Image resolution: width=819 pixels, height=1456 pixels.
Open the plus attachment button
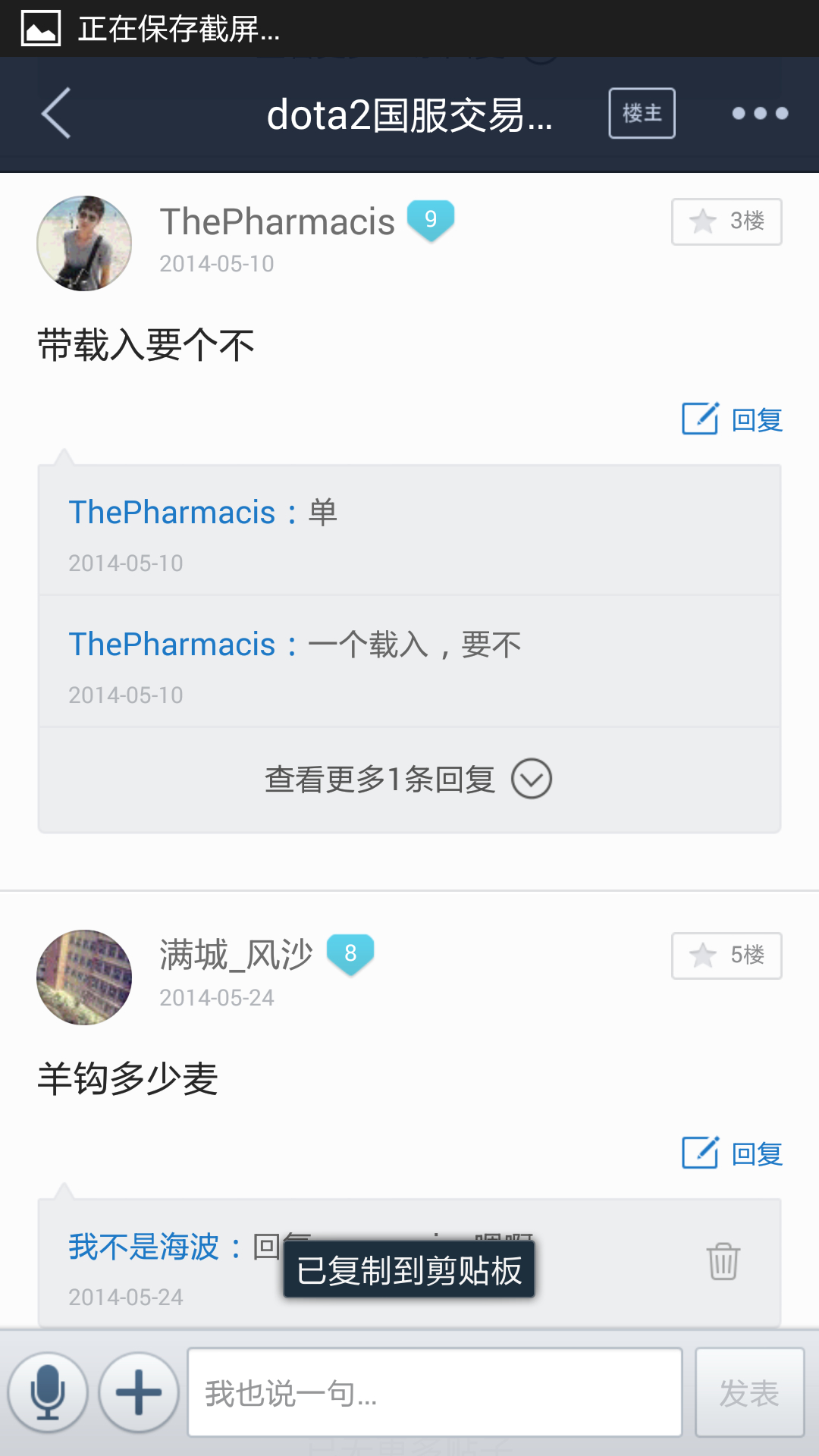[139, 1392]
